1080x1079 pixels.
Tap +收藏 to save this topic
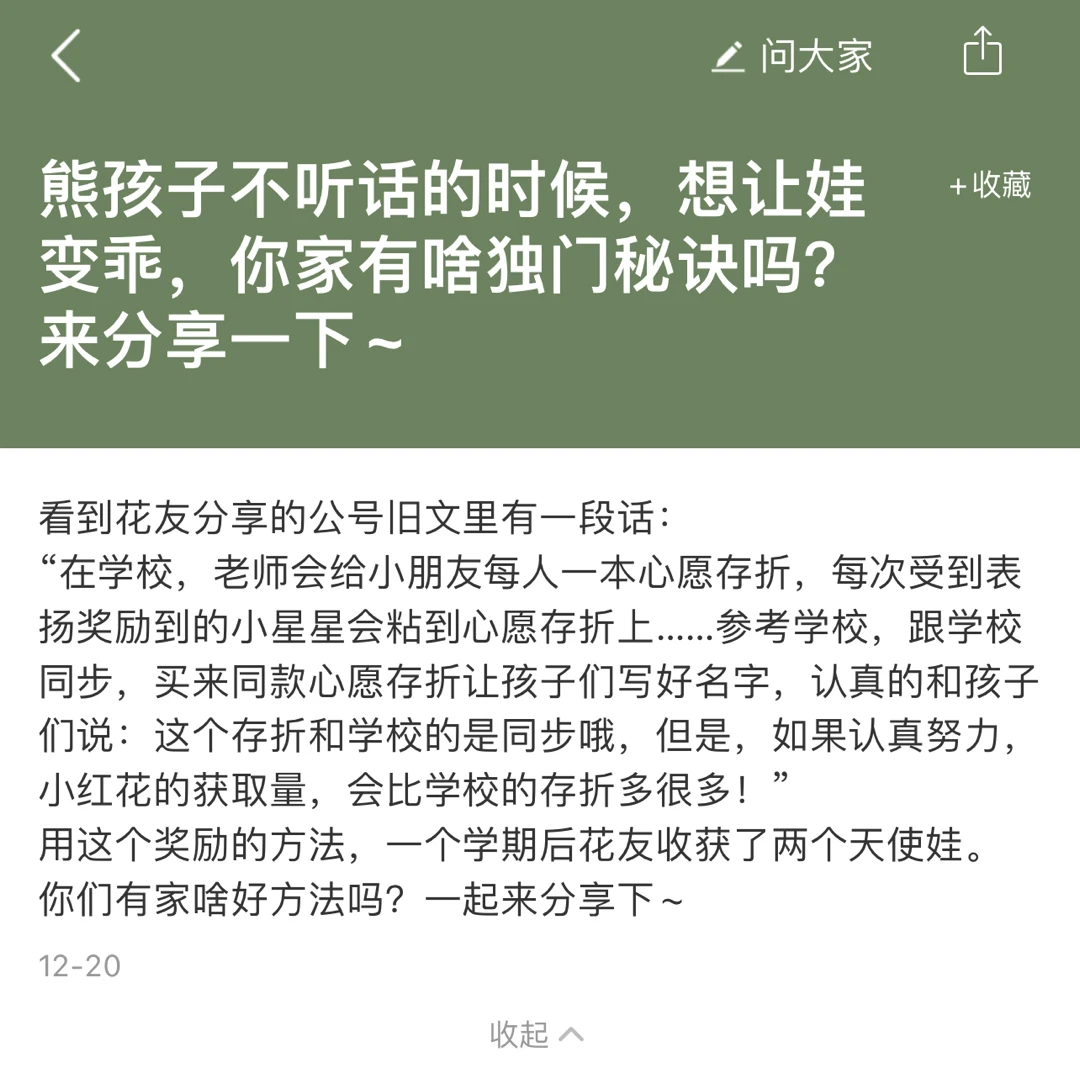point(990,185)
